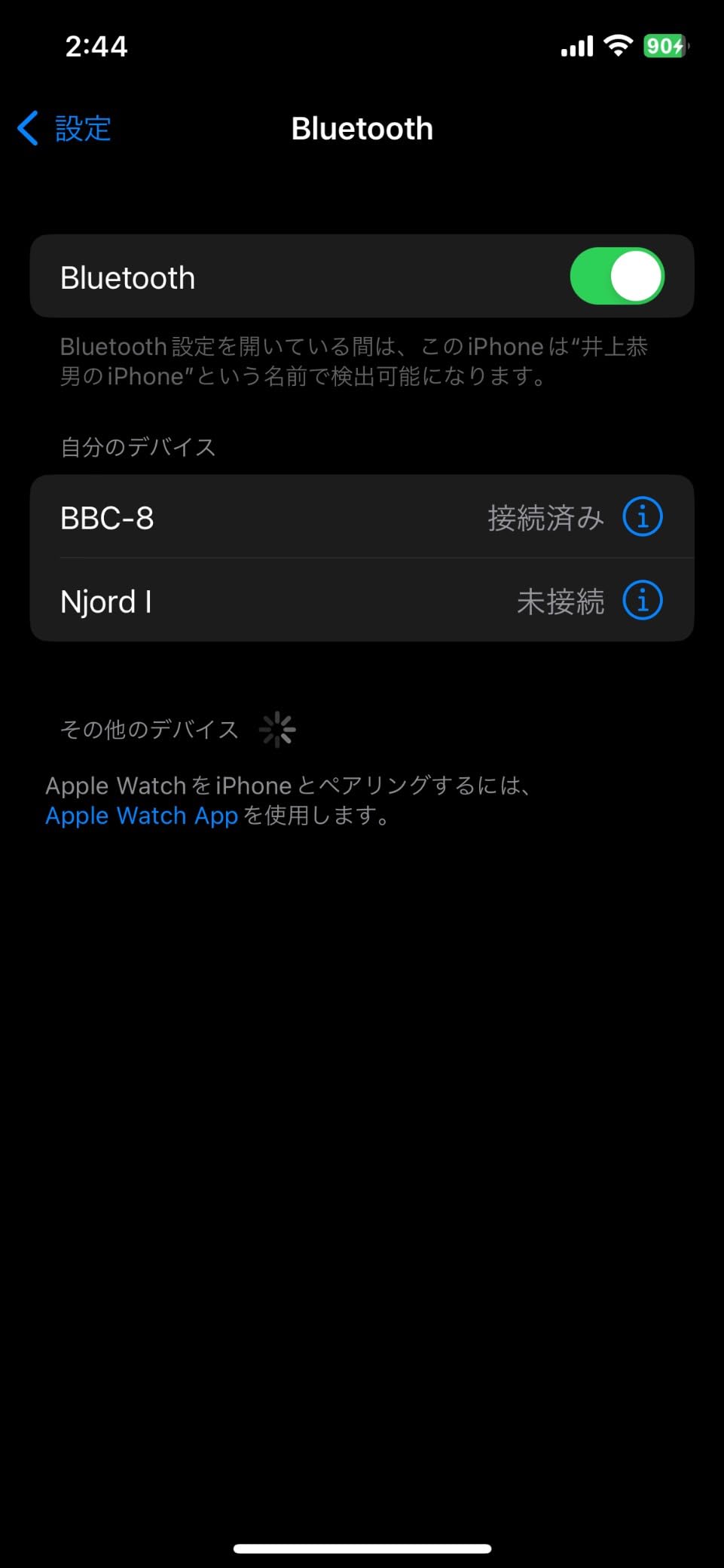724x1568 pixels.
Task: Tap the blue (i) circle on the connected device row
Action: click(x=641, y=517)
